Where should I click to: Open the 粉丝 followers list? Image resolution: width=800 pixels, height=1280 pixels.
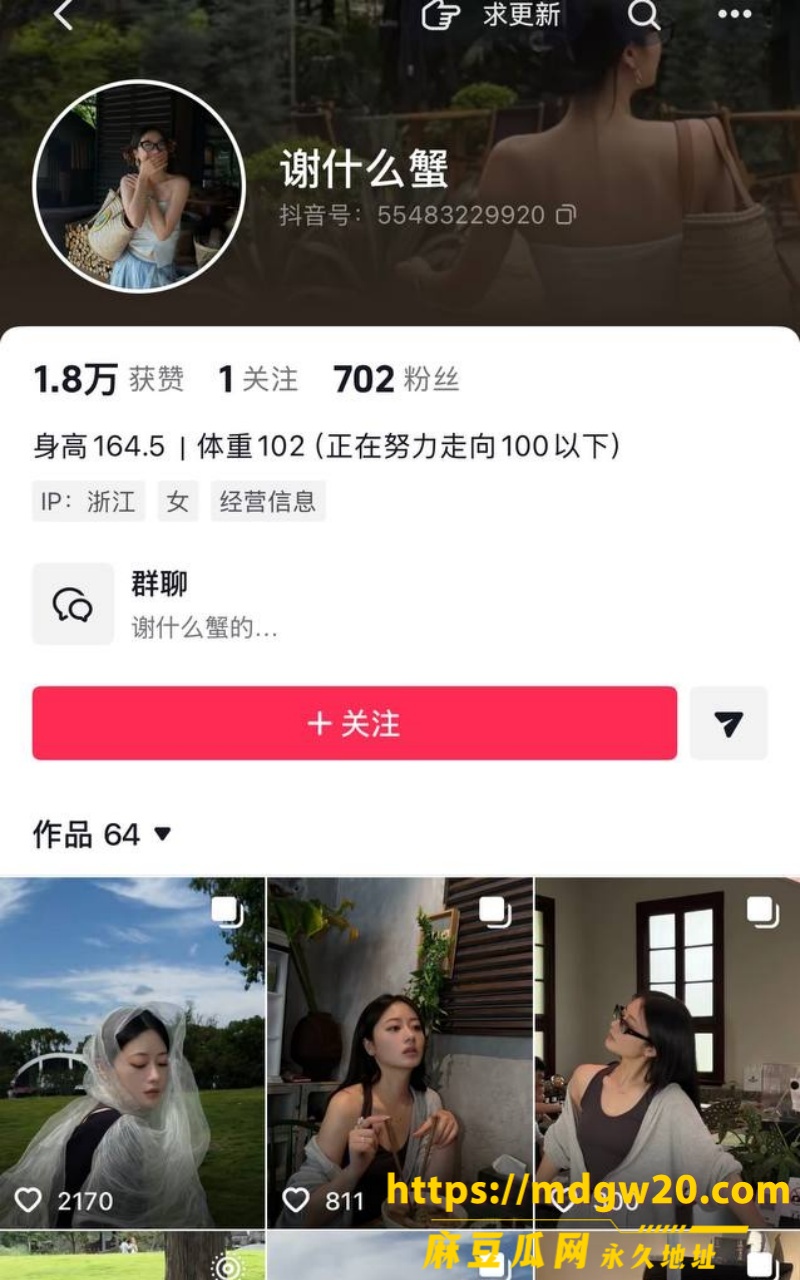(396, 379)
